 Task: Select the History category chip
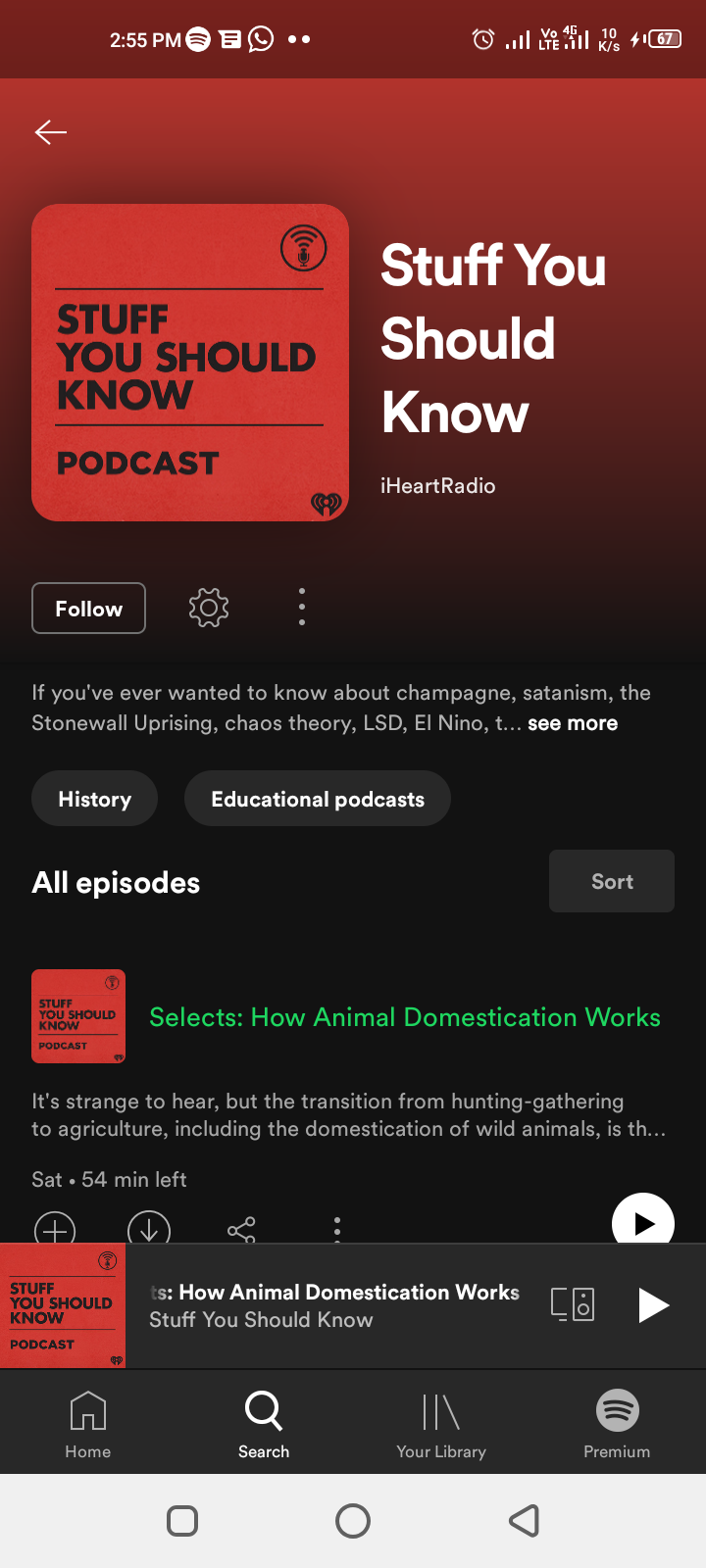94,799
